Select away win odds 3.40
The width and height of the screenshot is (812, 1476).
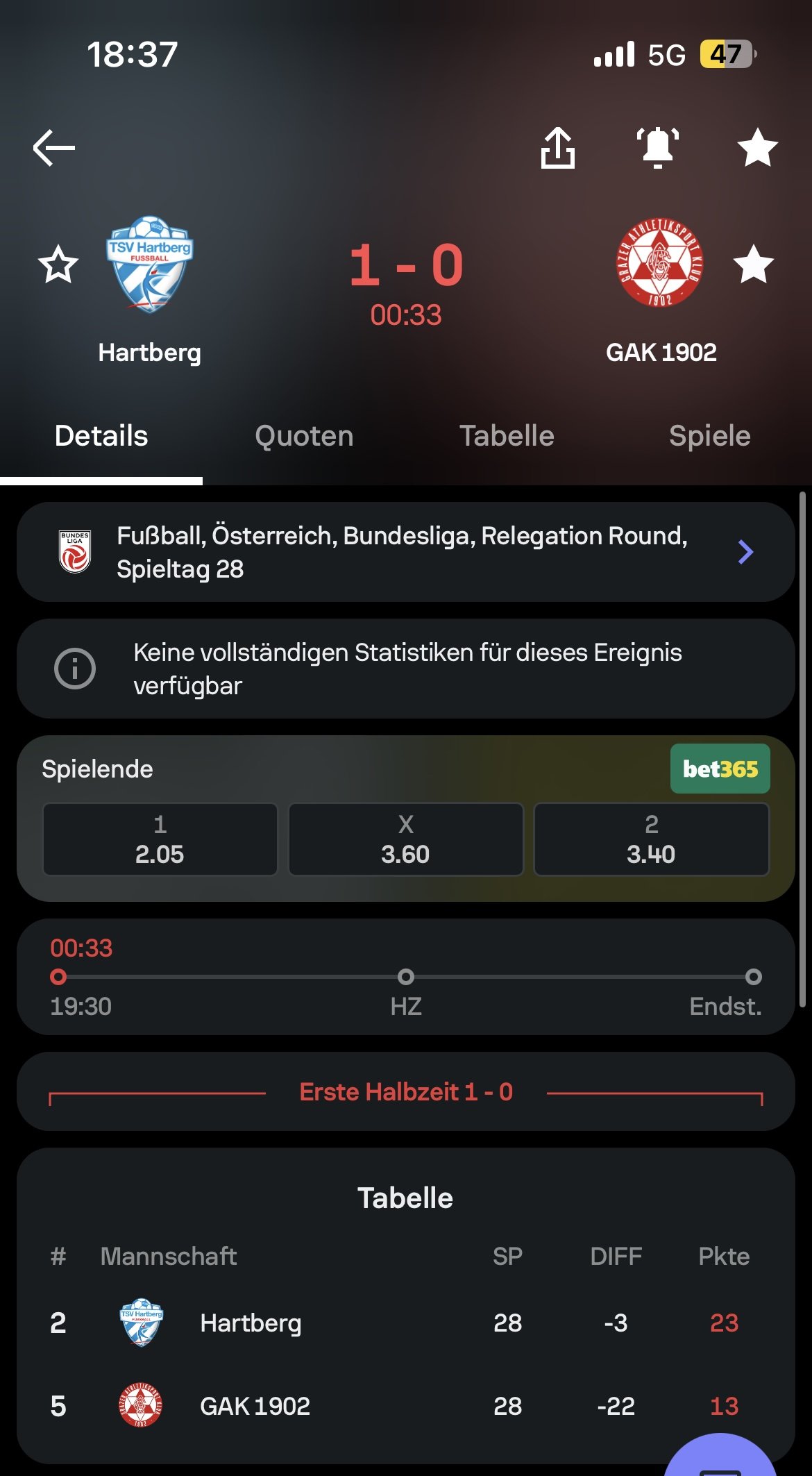(x=651, y=839)
